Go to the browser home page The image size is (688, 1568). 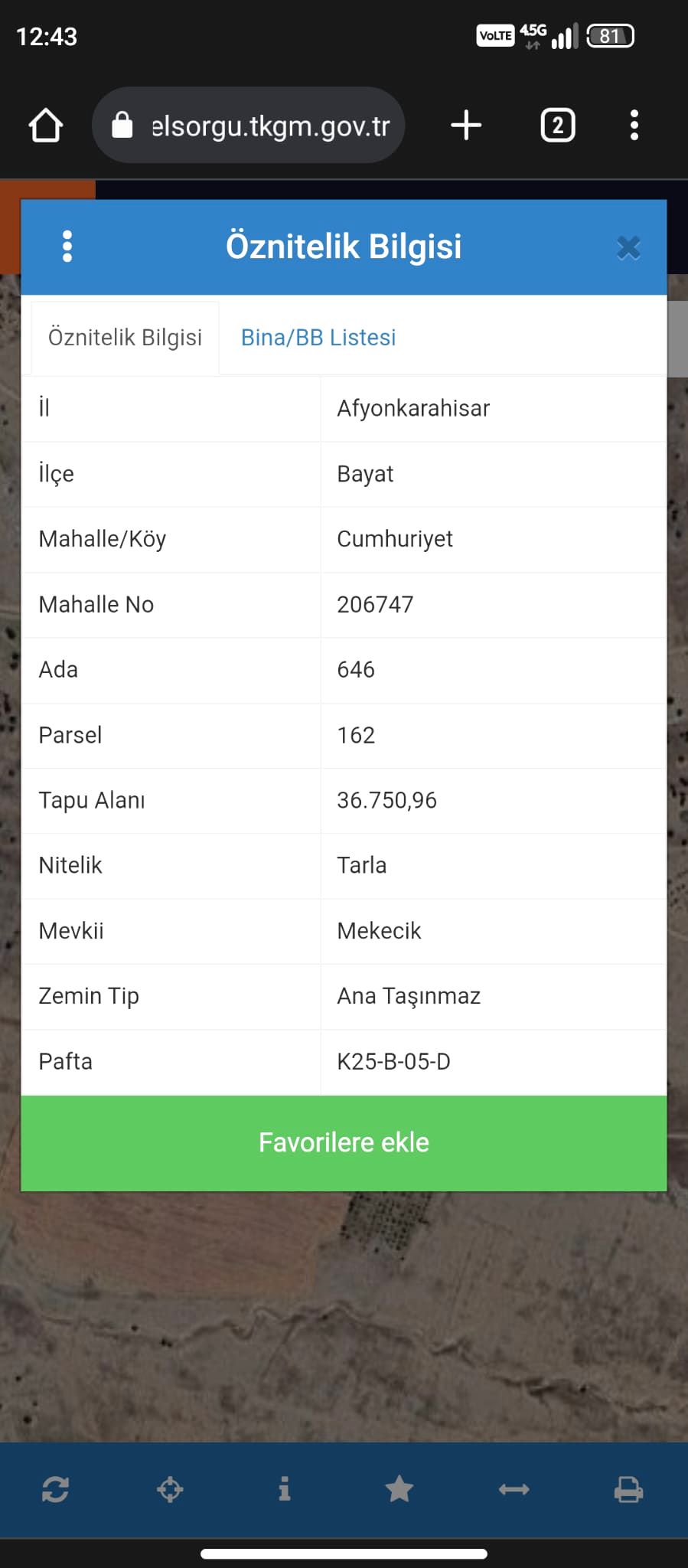[x=46, y=125]
